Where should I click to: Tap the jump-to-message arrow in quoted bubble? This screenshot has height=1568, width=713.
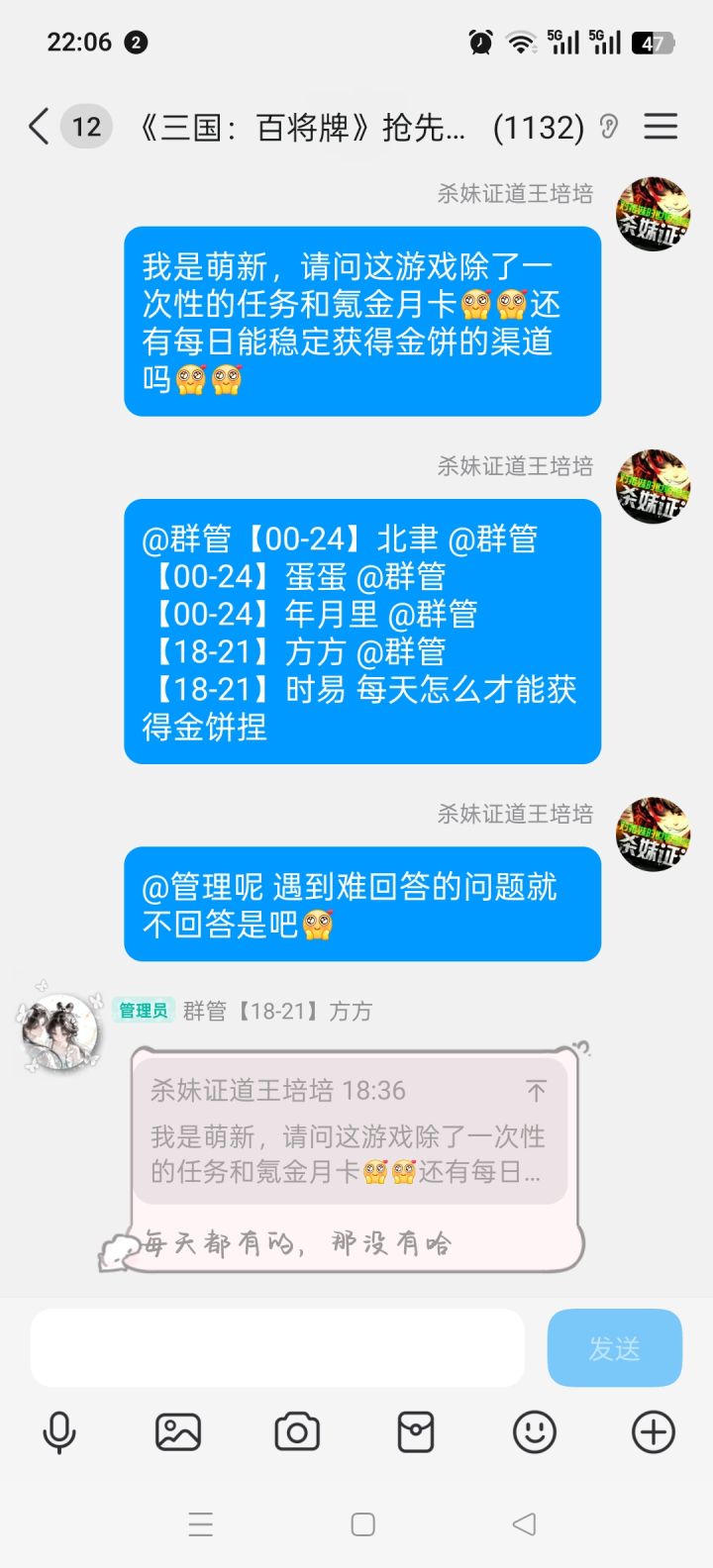536,1090
